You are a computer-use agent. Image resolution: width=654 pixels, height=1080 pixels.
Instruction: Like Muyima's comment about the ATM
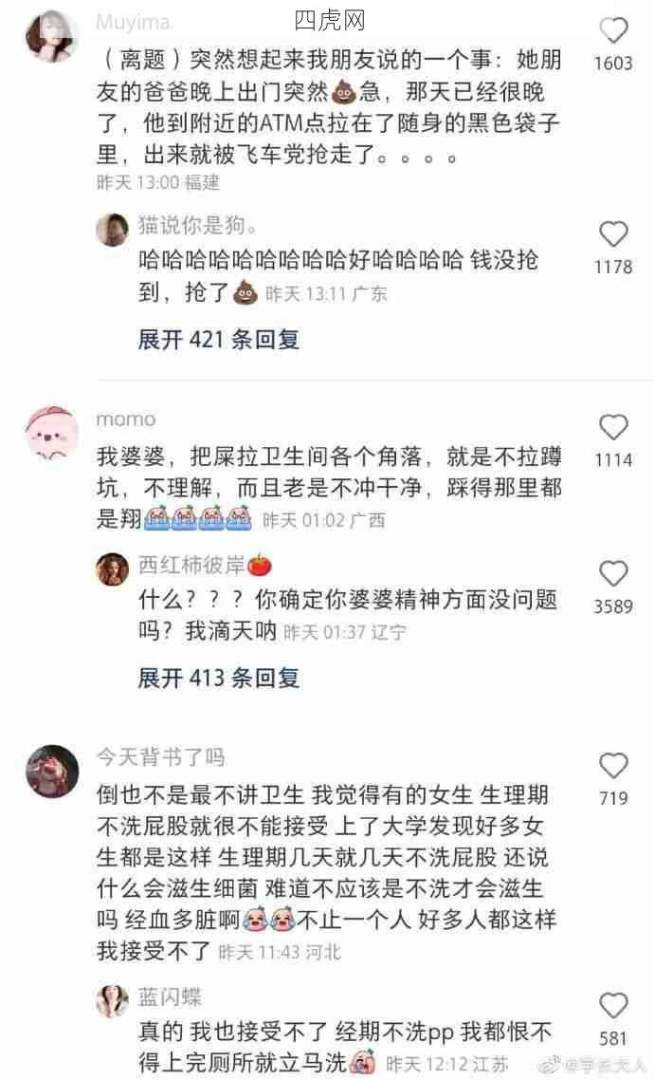613,31
